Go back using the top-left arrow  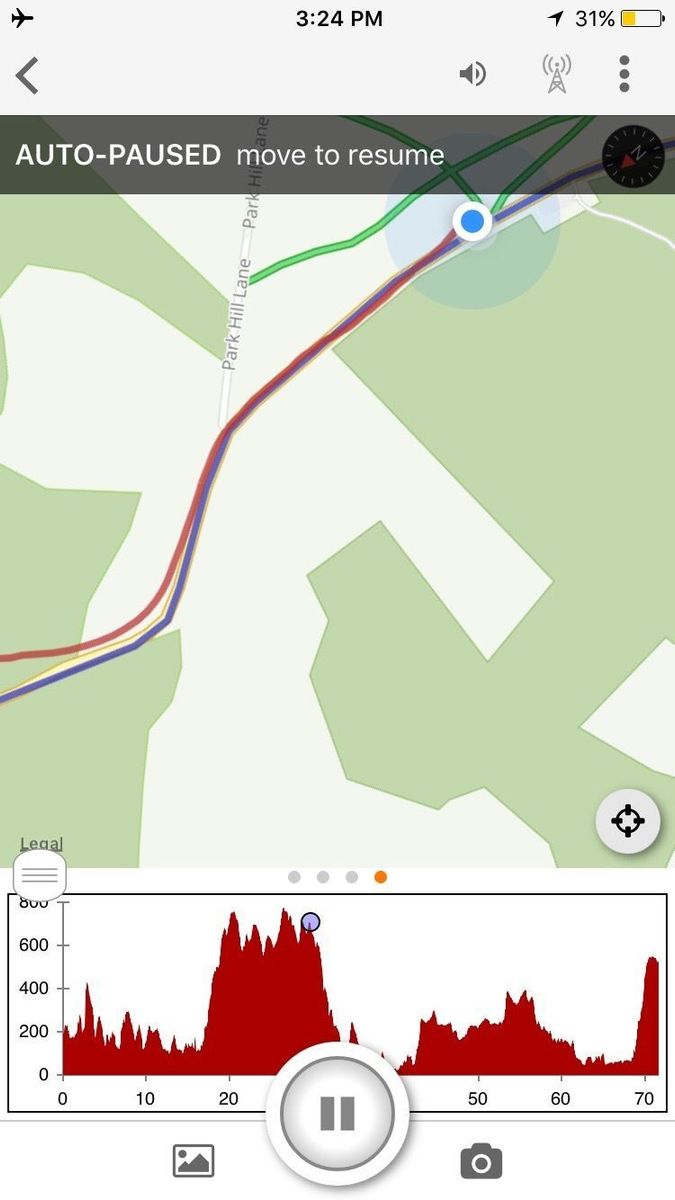point(28,75)
